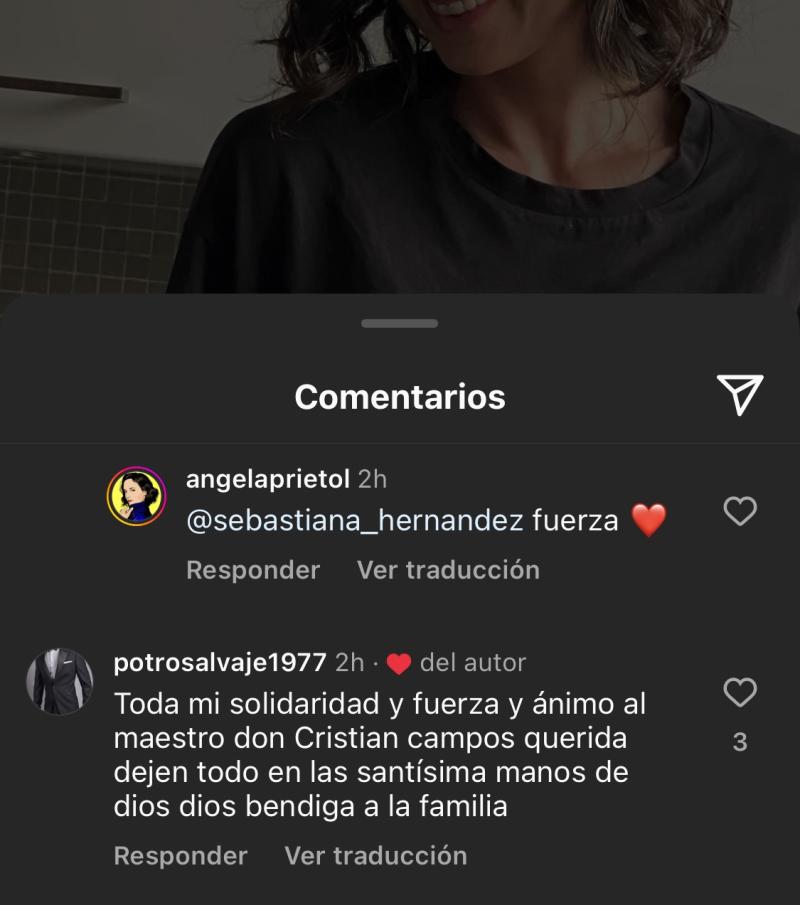800x905 pixels.
Task: Like angelaprietol's comment using the heart icon
Action: (740, 510)
